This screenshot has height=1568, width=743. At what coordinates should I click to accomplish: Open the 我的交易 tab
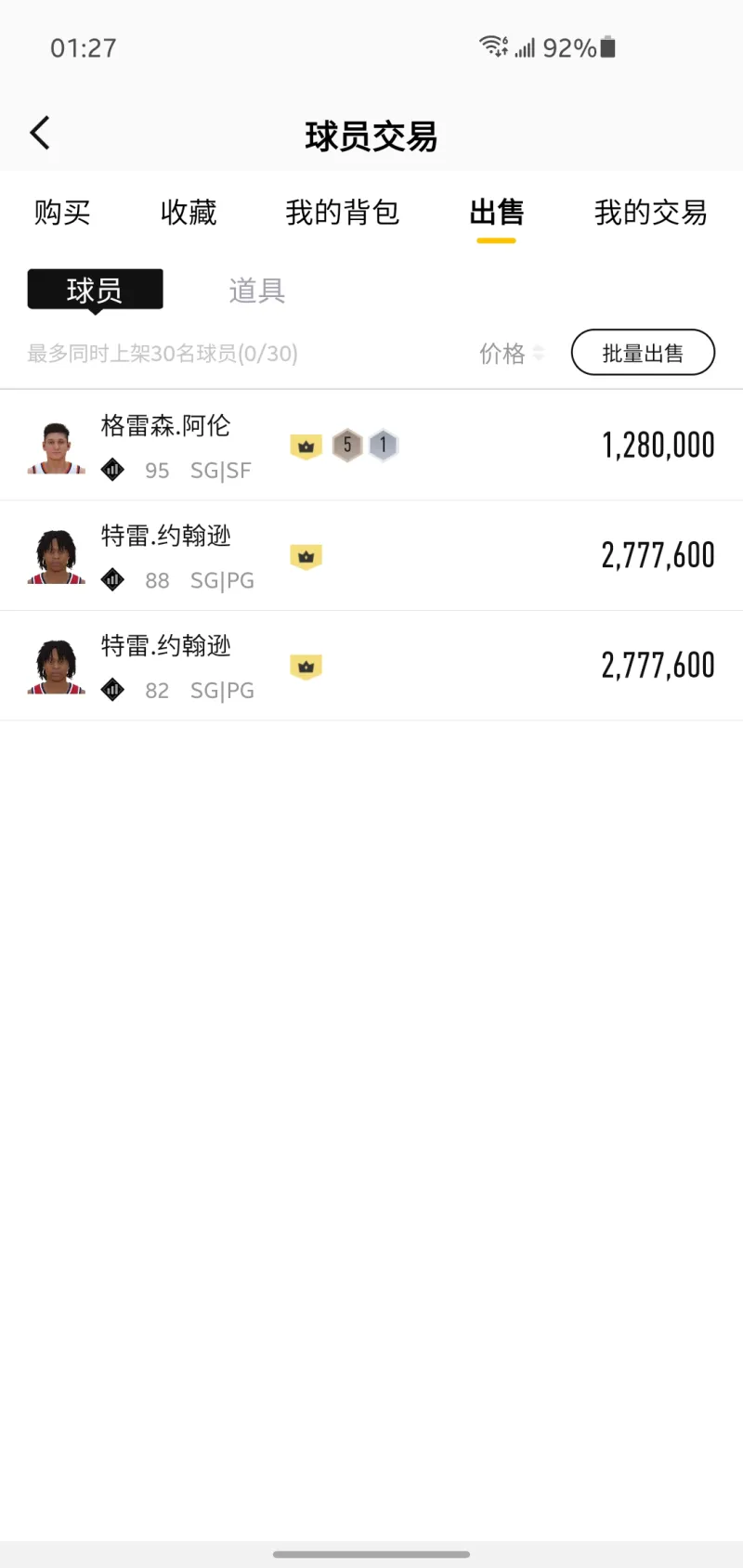649,214
